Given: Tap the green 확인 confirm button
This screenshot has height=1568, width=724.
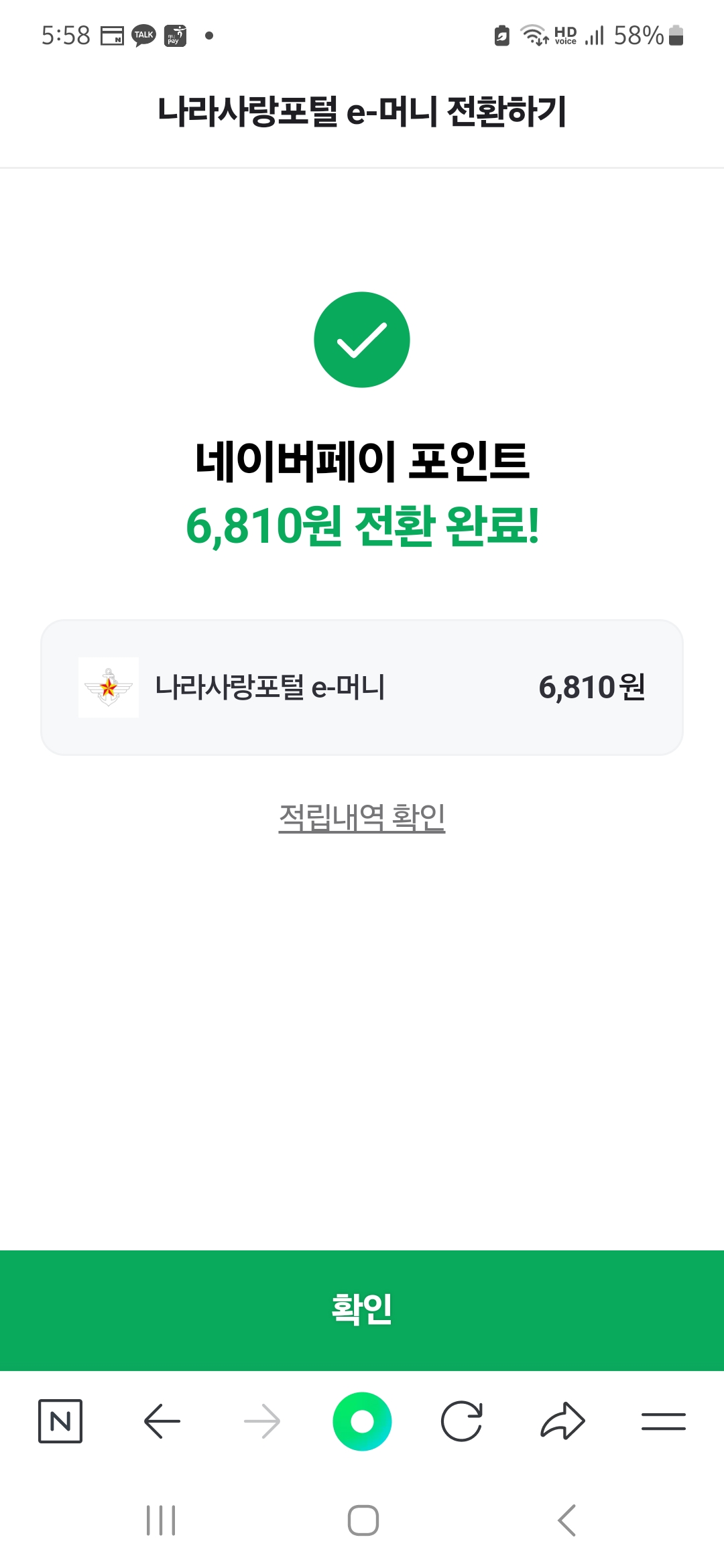Looking at the screenshot, I should (362, 1309).
